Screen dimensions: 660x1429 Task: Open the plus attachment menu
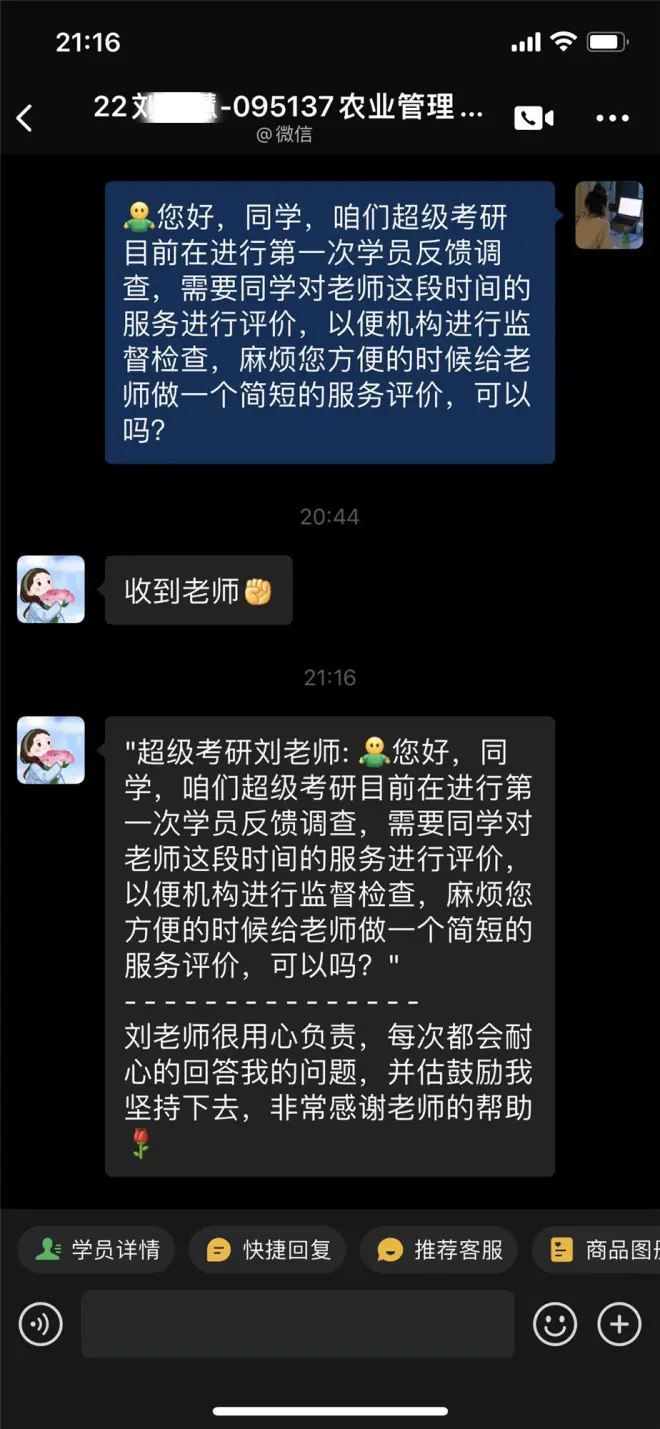point(619,1325)
